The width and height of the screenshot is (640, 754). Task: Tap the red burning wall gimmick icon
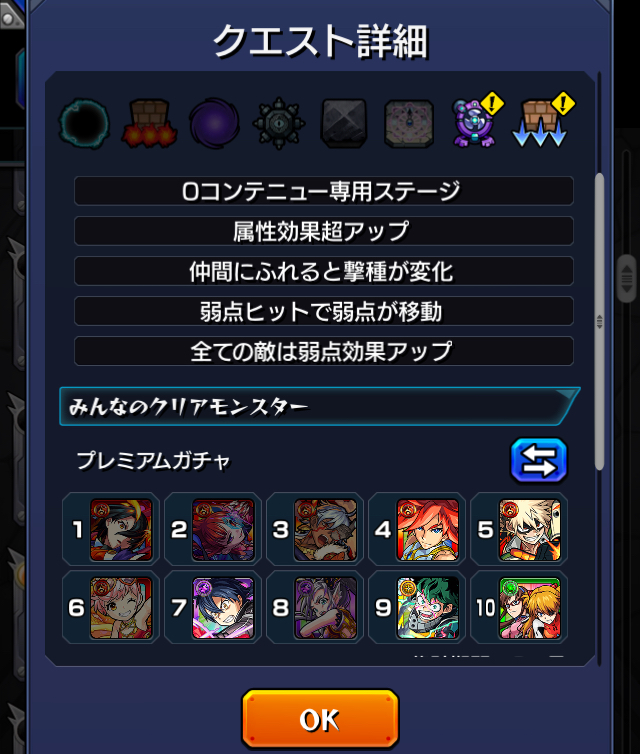[x=149, y=124]
